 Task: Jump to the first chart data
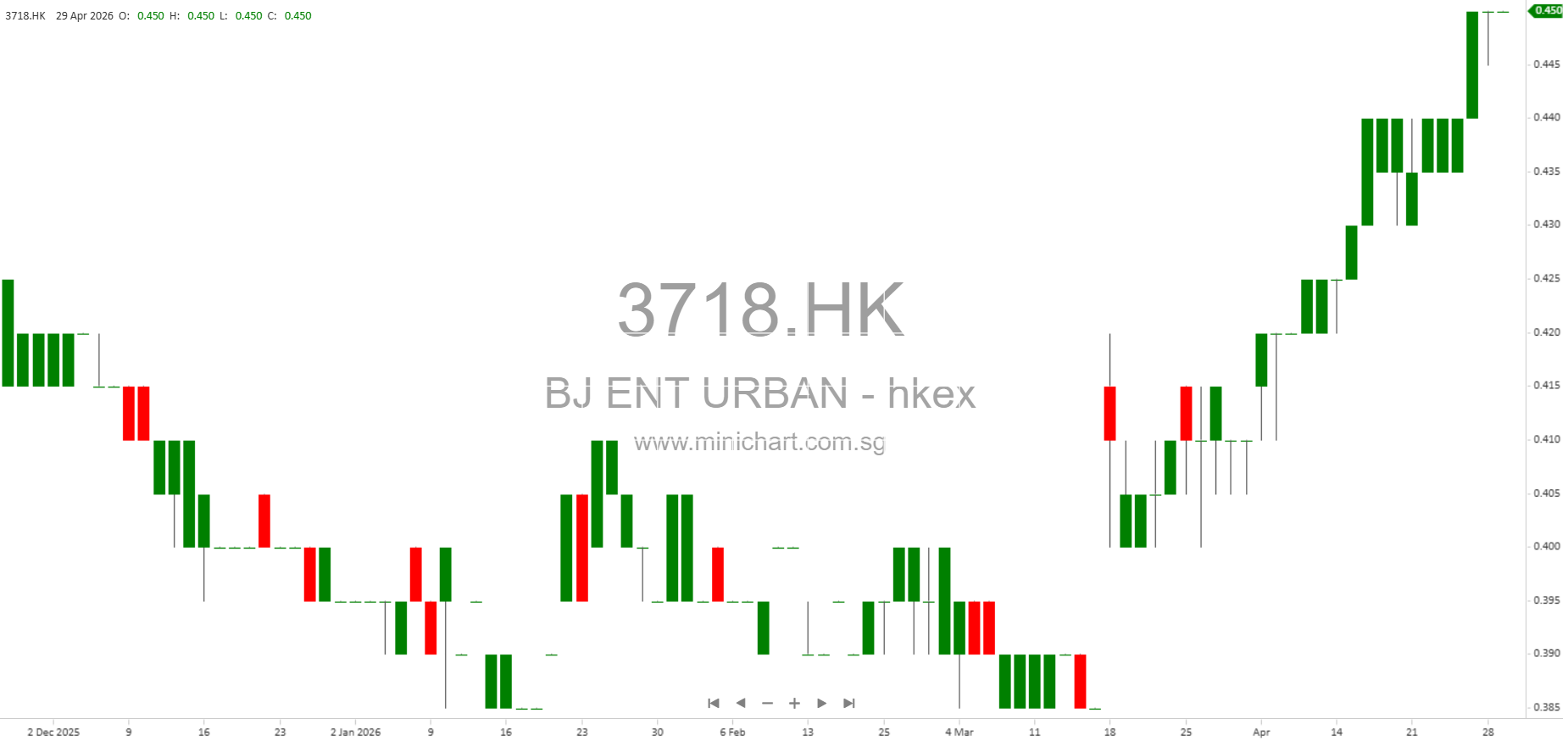(713, 703)
